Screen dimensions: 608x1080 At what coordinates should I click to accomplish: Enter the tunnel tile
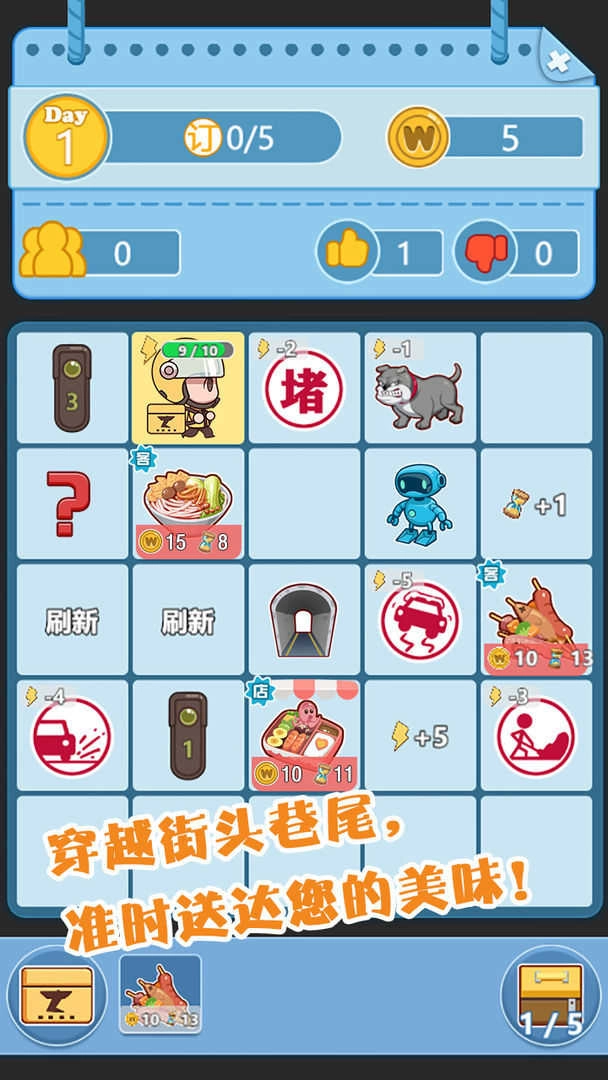pyautogui.click(x=304, y=620)
